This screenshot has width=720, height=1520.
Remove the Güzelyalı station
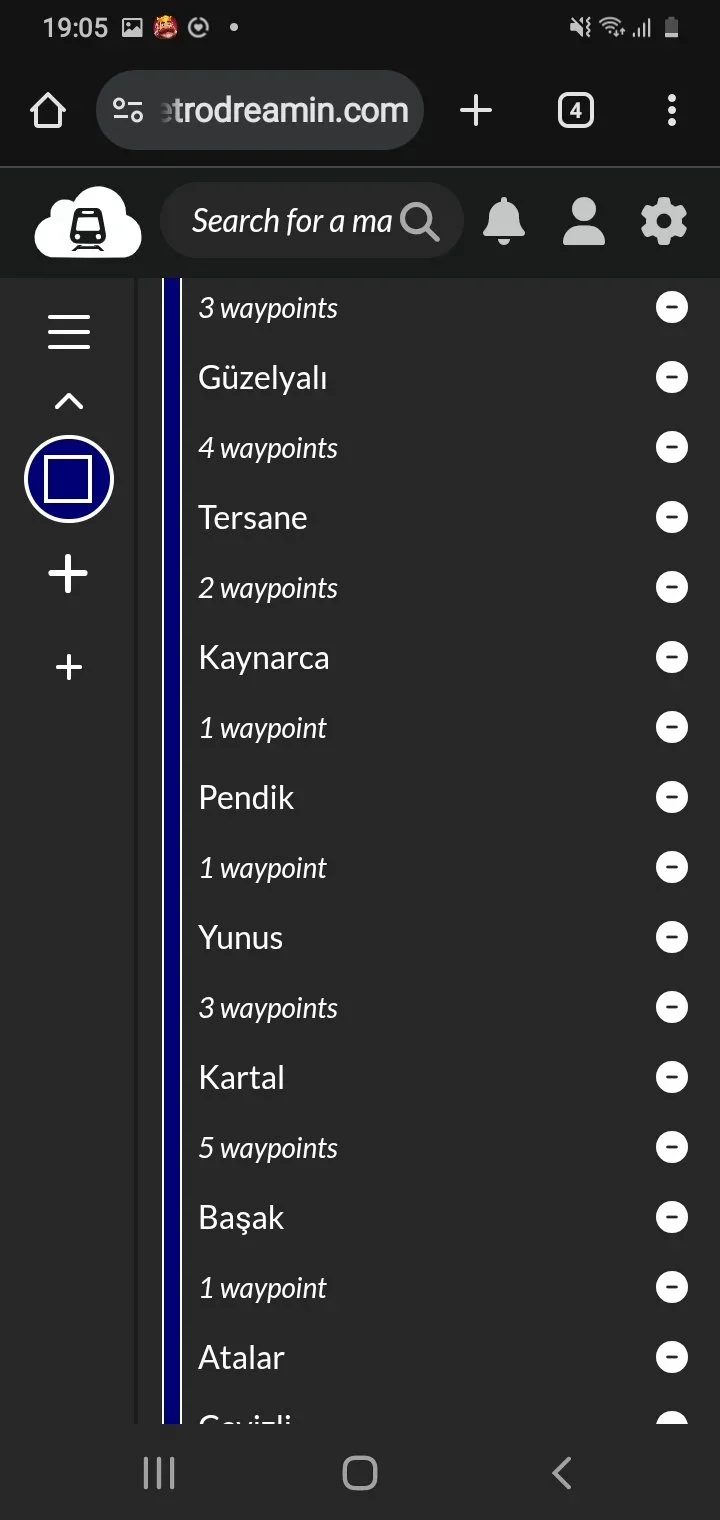point(671,377)
